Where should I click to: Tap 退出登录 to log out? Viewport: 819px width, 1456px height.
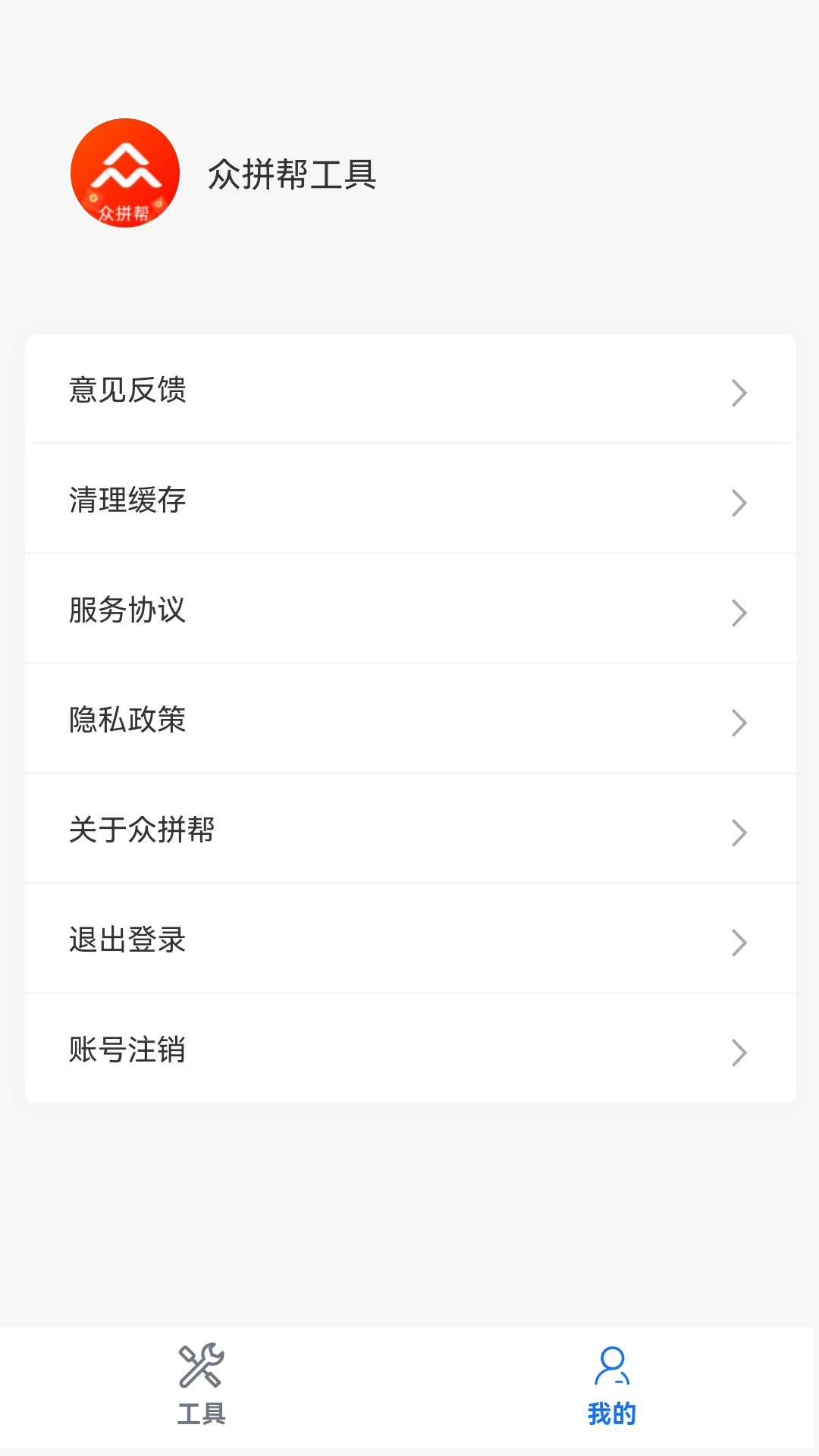409,940
